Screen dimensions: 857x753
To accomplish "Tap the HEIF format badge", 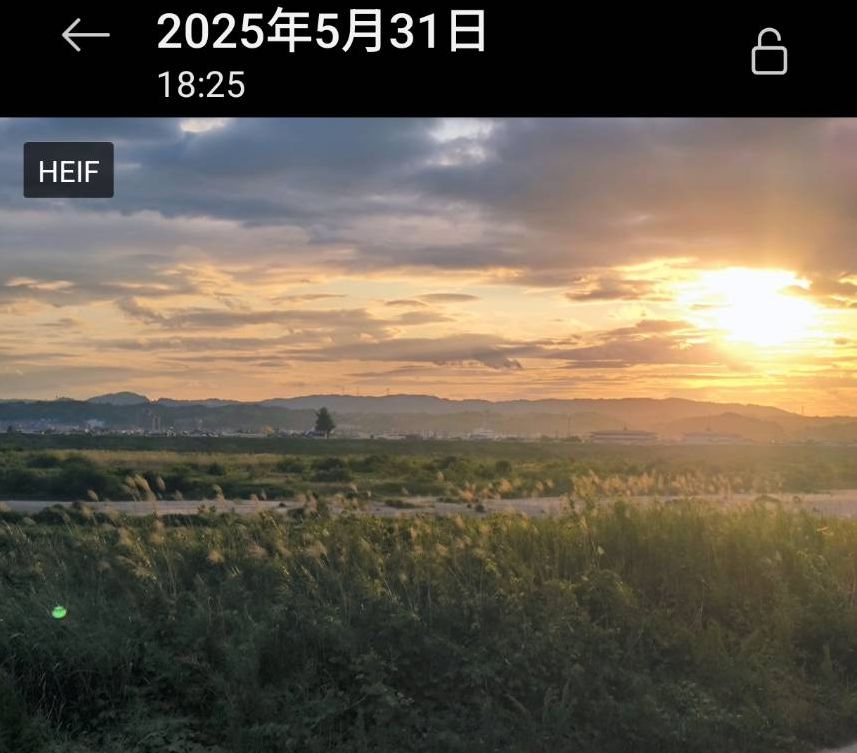I will pos(69,171).
